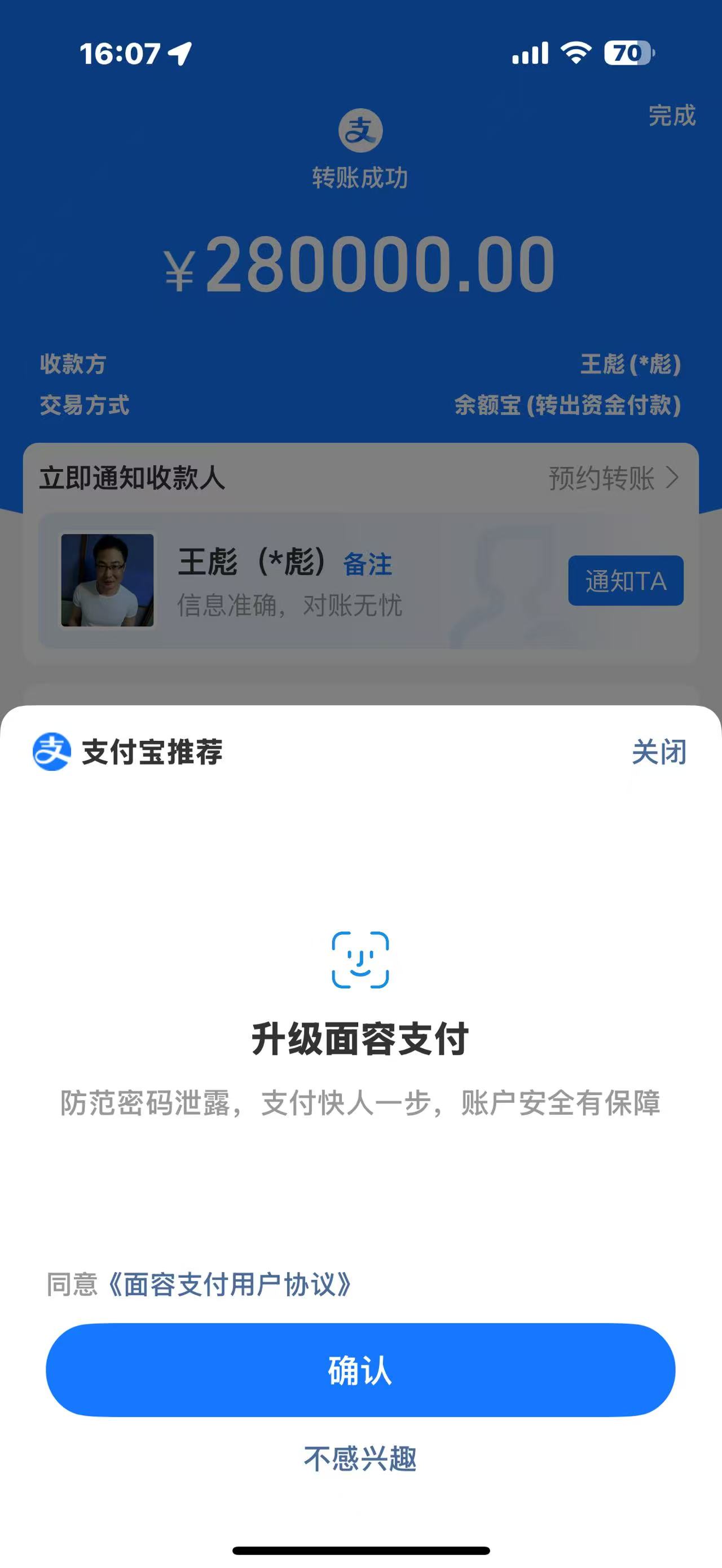The image size is (722, 1568).
Task: Add a 备注 for 王彪
Action: (367, 564)
